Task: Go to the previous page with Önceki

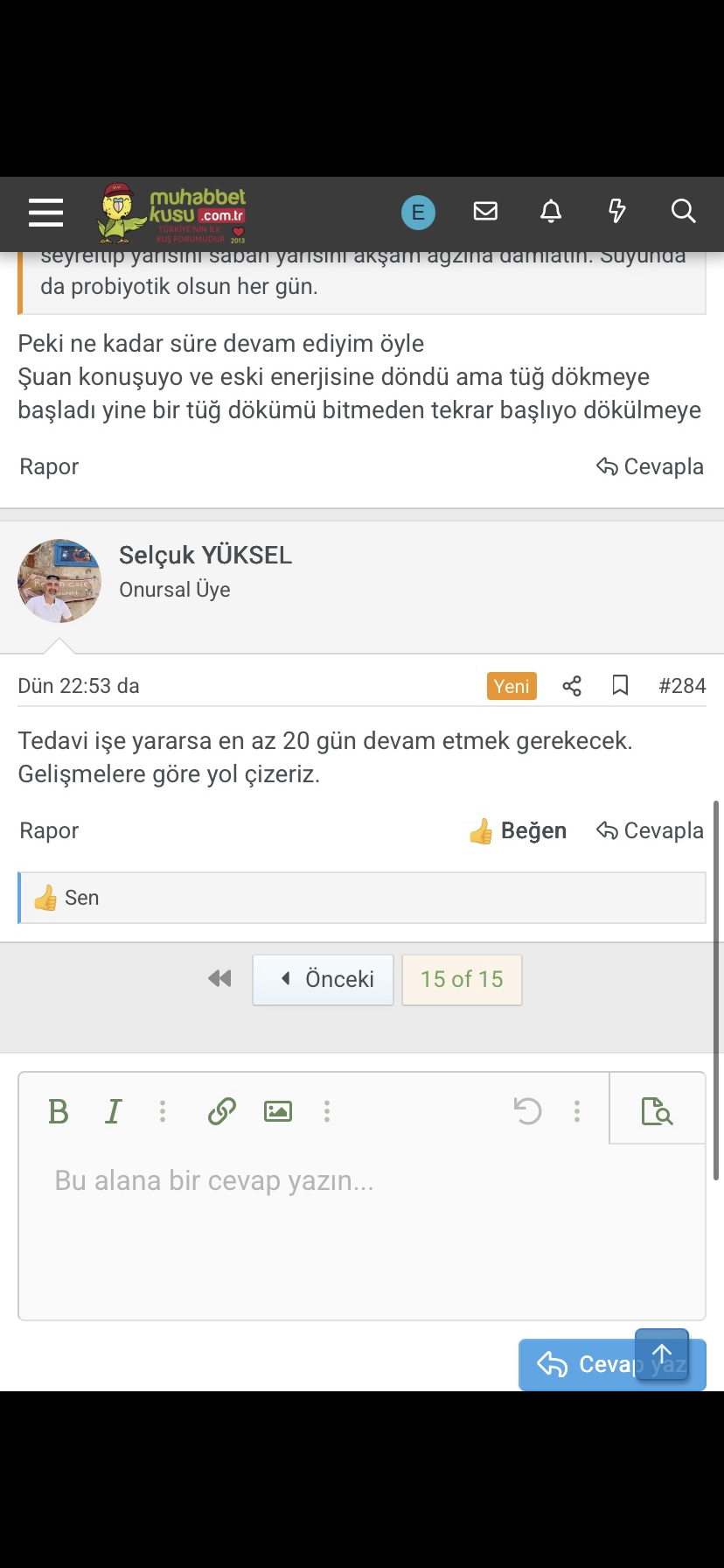Action: 324,979
